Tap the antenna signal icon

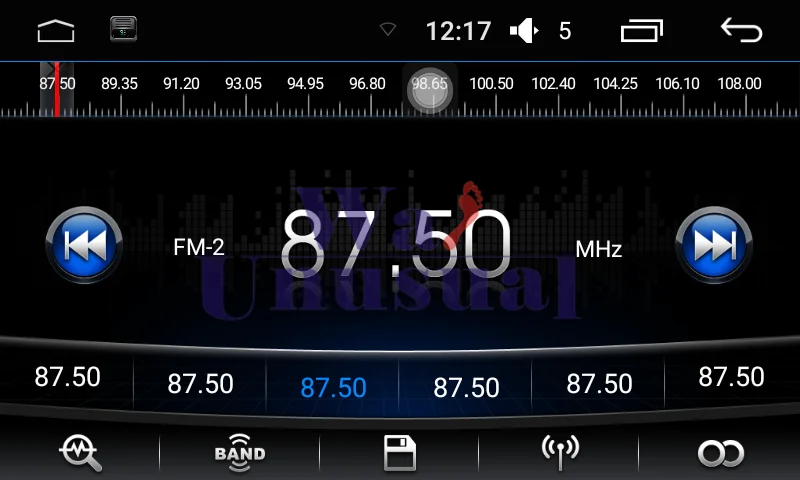[x=560, y=452]
